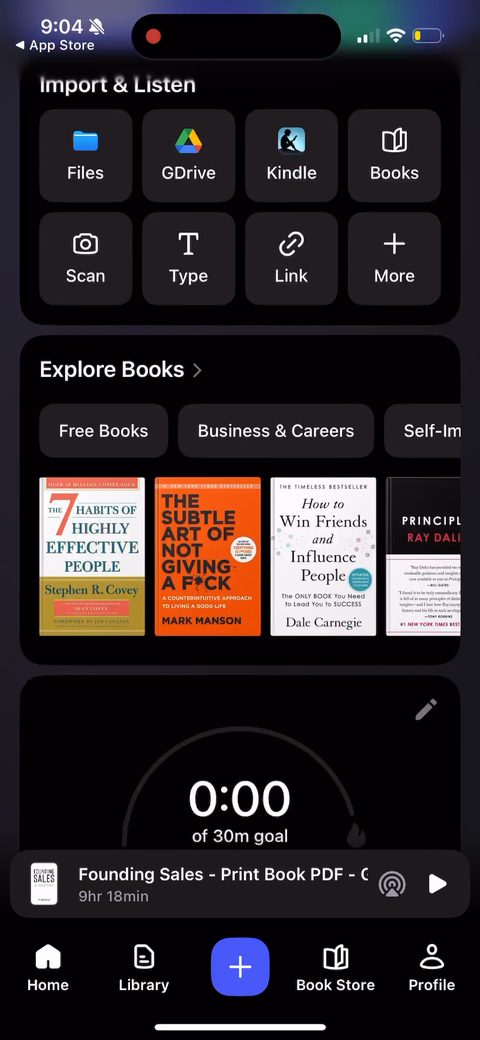Open the Profile tab
The width and height of the screenshot is (480, 1040).
[432, 968]
